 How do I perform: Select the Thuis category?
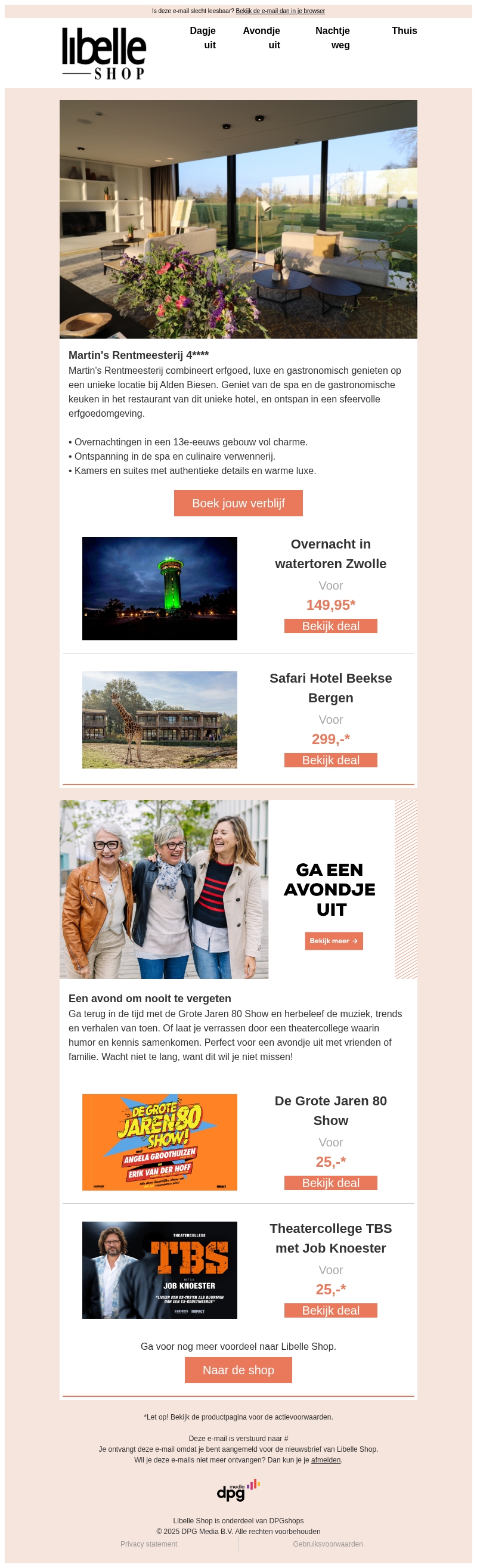click(x=404, y=31)
